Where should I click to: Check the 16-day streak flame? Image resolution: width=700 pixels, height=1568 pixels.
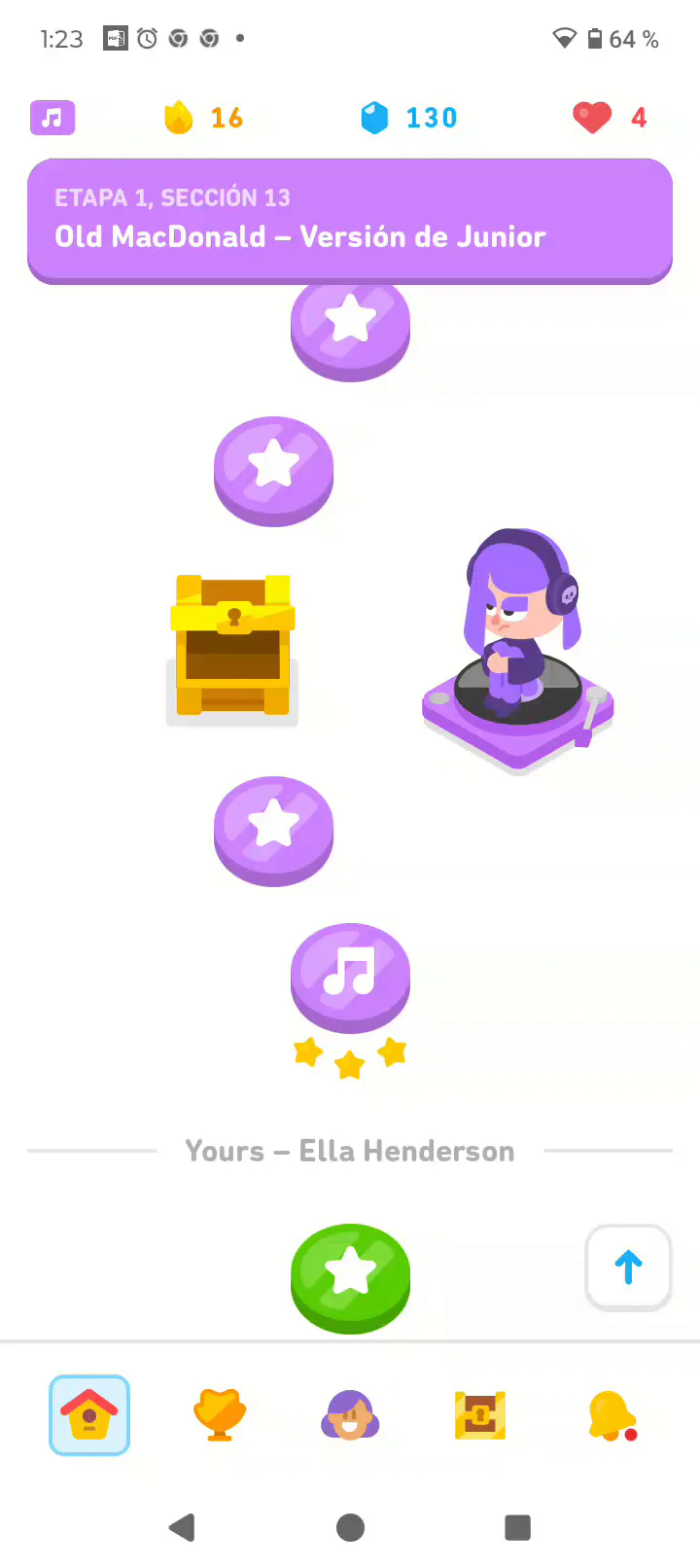(203, 118)
